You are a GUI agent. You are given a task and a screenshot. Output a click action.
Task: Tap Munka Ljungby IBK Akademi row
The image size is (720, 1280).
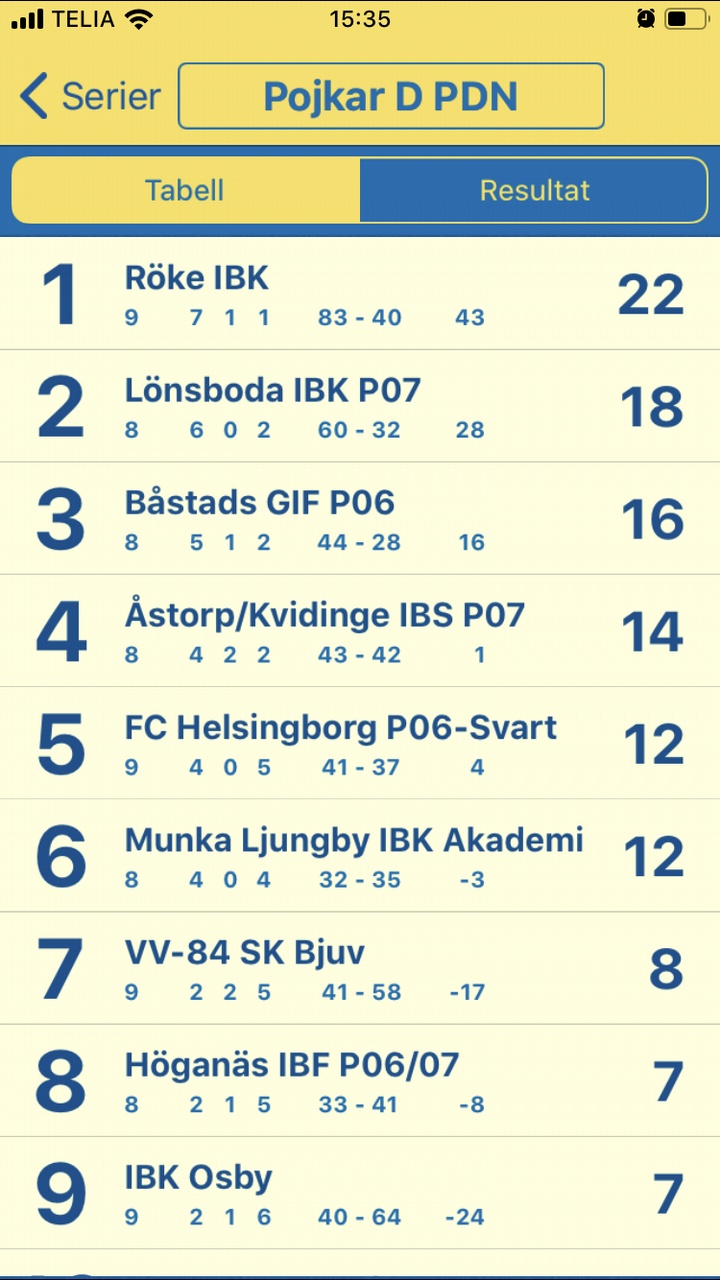[x=360, y=856]
